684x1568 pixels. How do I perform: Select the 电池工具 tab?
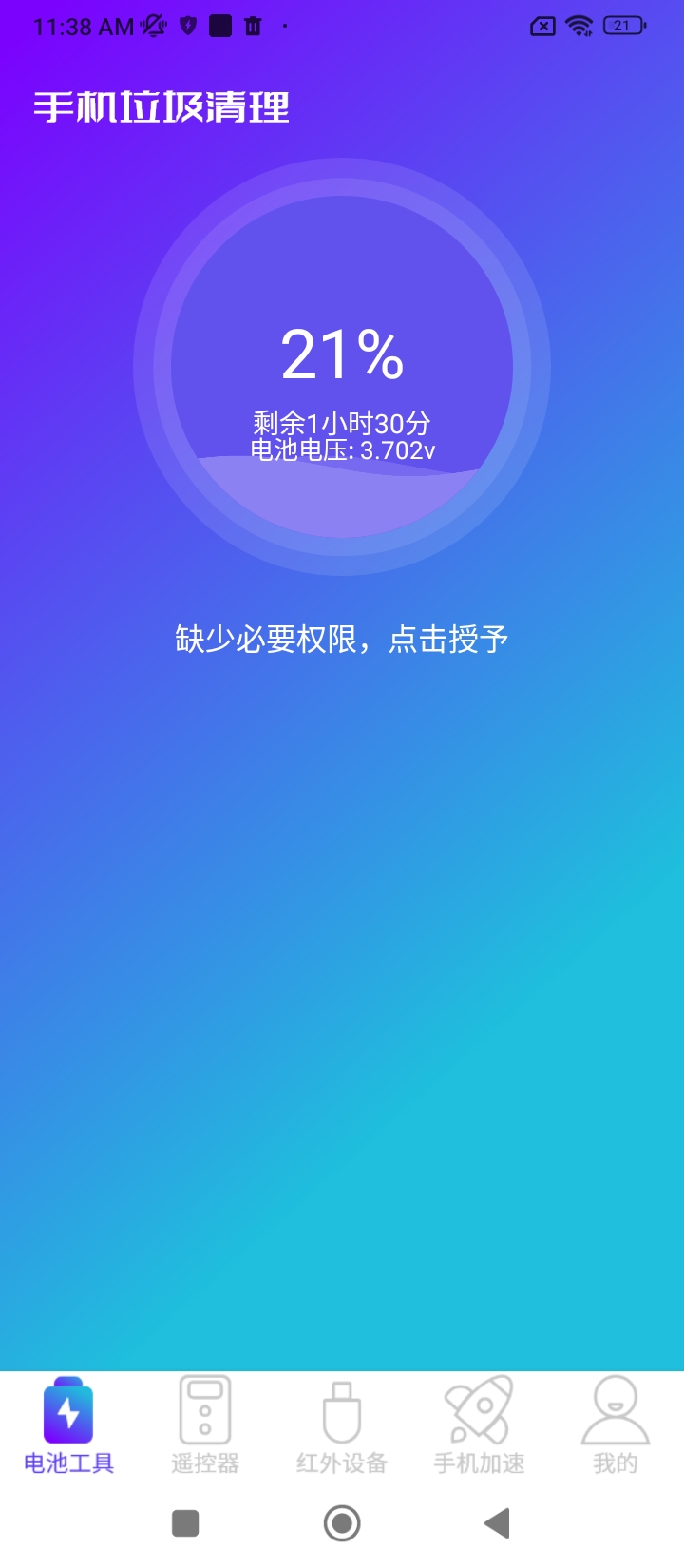68,1425
